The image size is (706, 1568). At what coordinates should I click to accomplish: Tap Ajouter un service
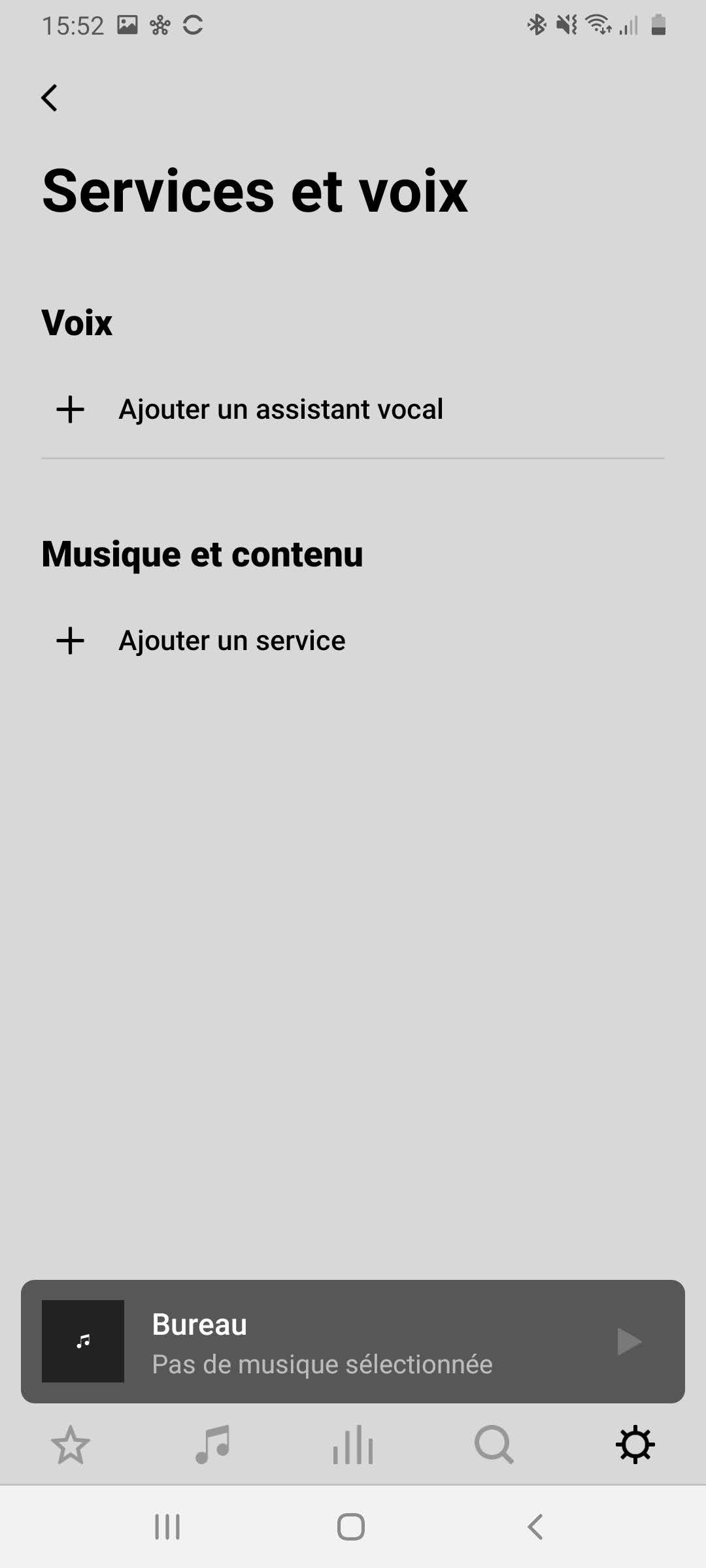231,641
